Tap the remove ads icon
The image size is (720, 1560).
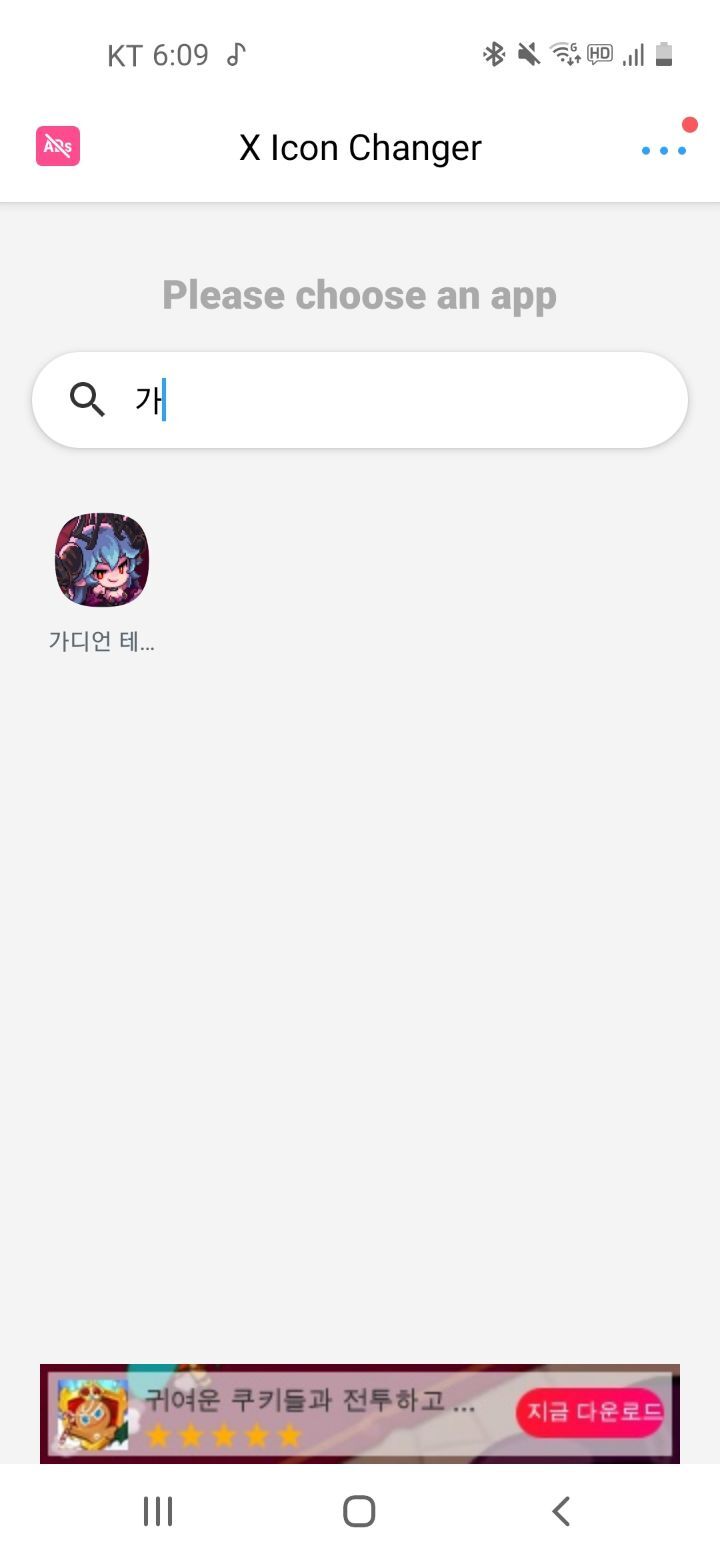coord(58,147)
